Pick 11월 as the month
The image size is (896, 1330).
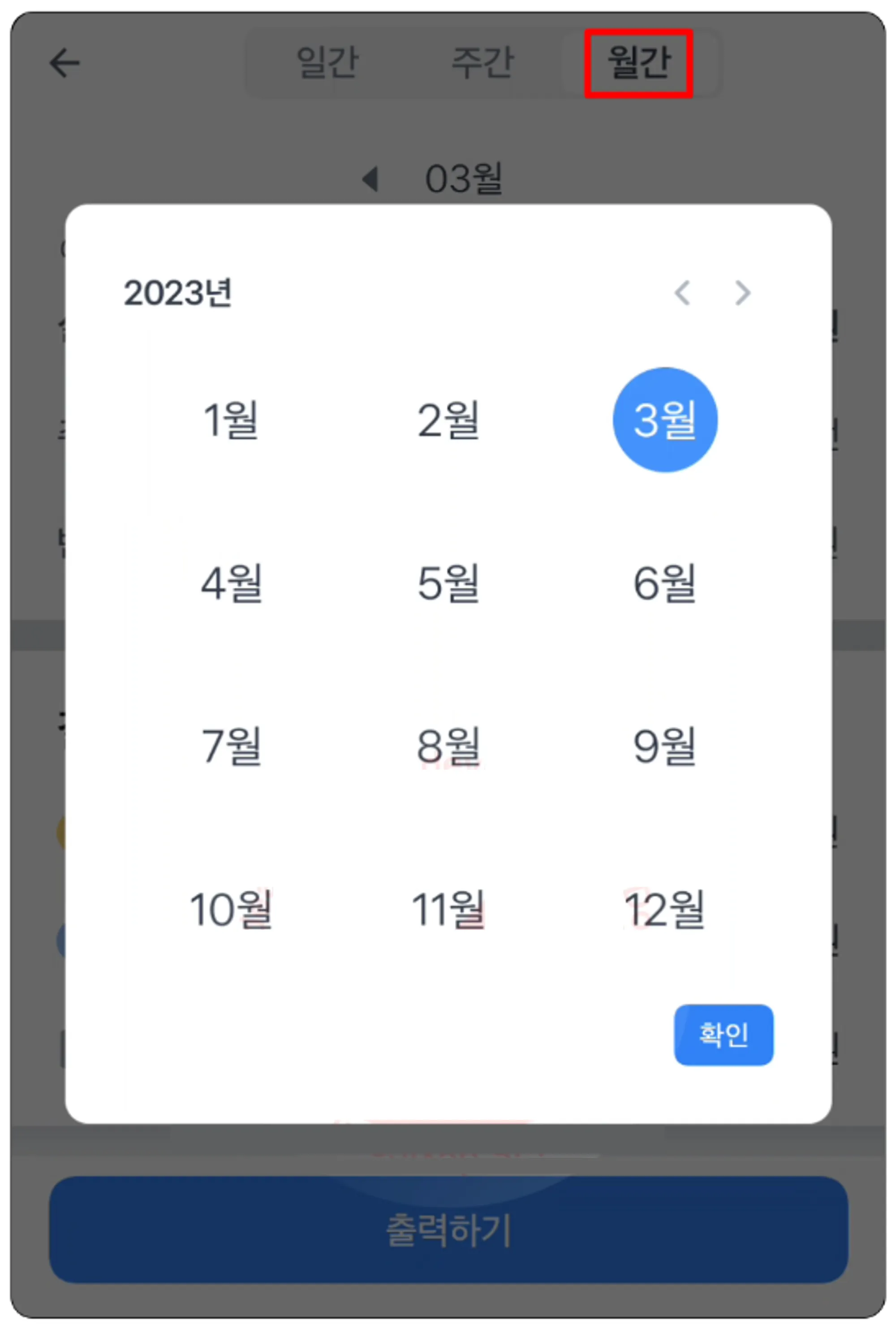[448, 909]
